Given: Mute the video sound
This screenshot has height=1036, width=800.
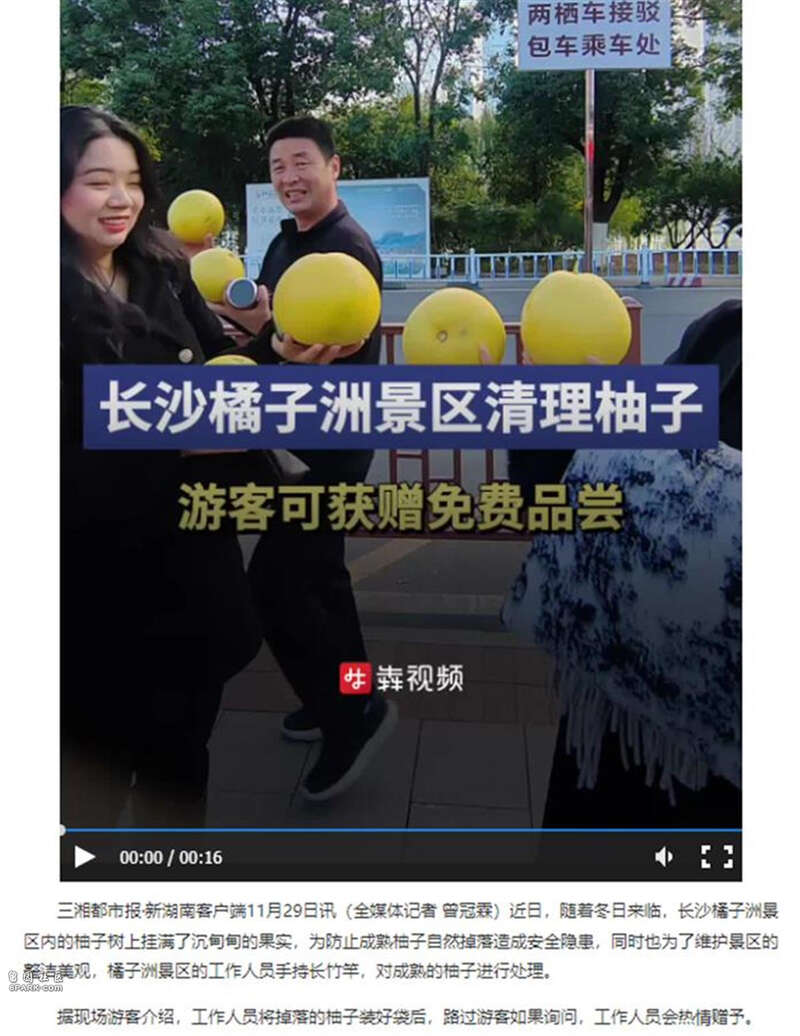Looking at the screenshot, I should pyautogui.click(x=664, y=856).
